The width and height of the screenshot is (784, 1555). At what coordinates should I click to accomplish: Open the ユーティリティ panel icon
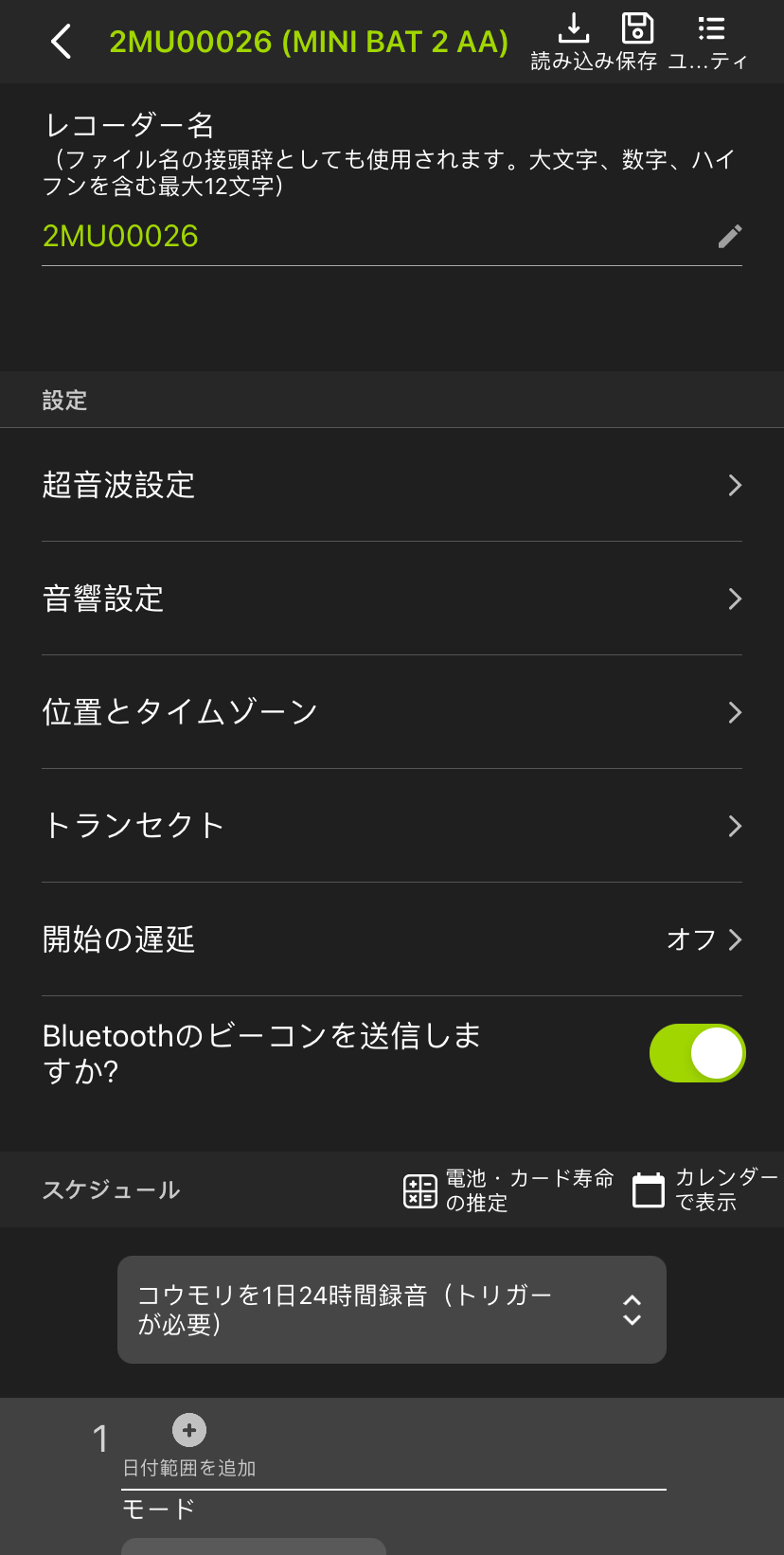(709, 29)
